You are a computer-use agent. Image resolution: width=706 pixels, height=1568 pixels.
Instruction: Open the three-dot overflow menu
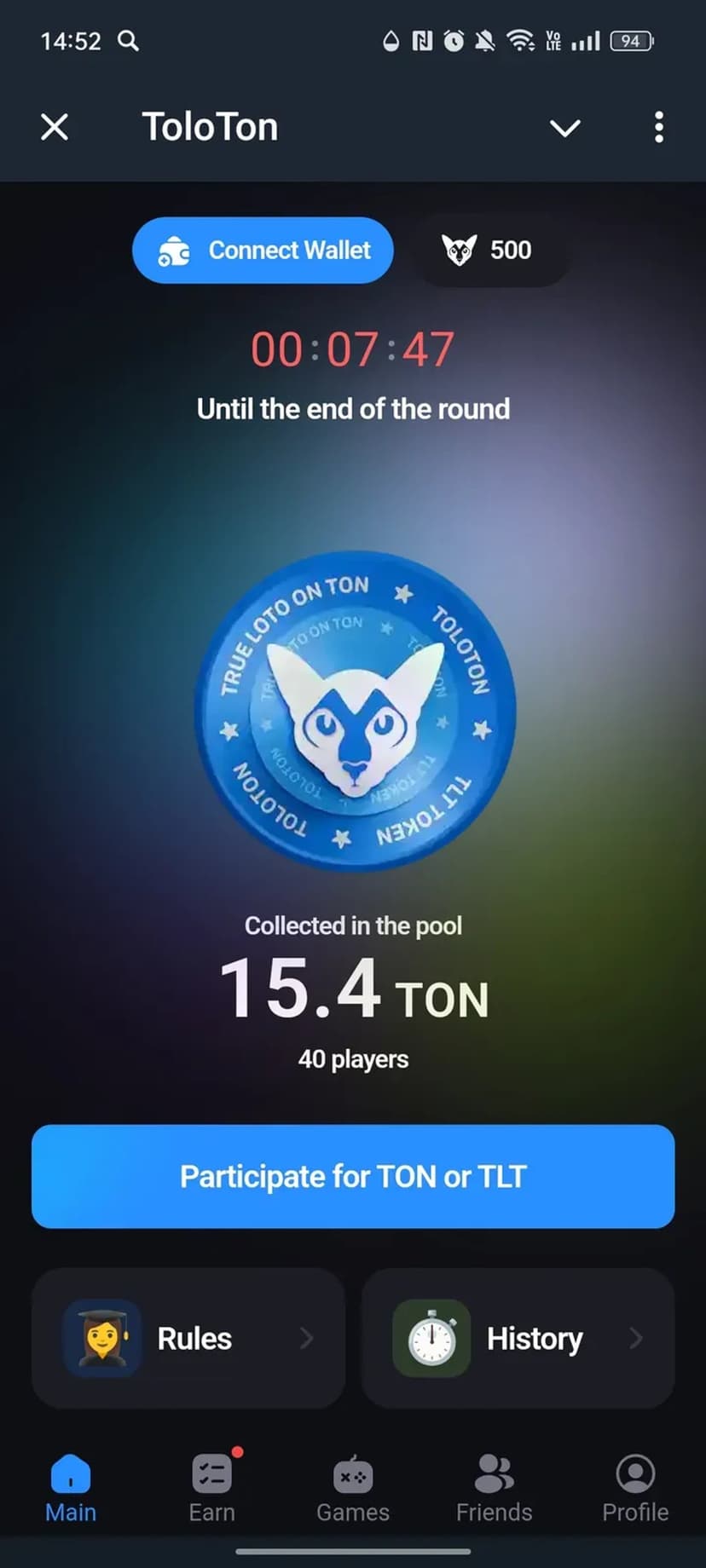pyautogui.click(x=658, y=128)
